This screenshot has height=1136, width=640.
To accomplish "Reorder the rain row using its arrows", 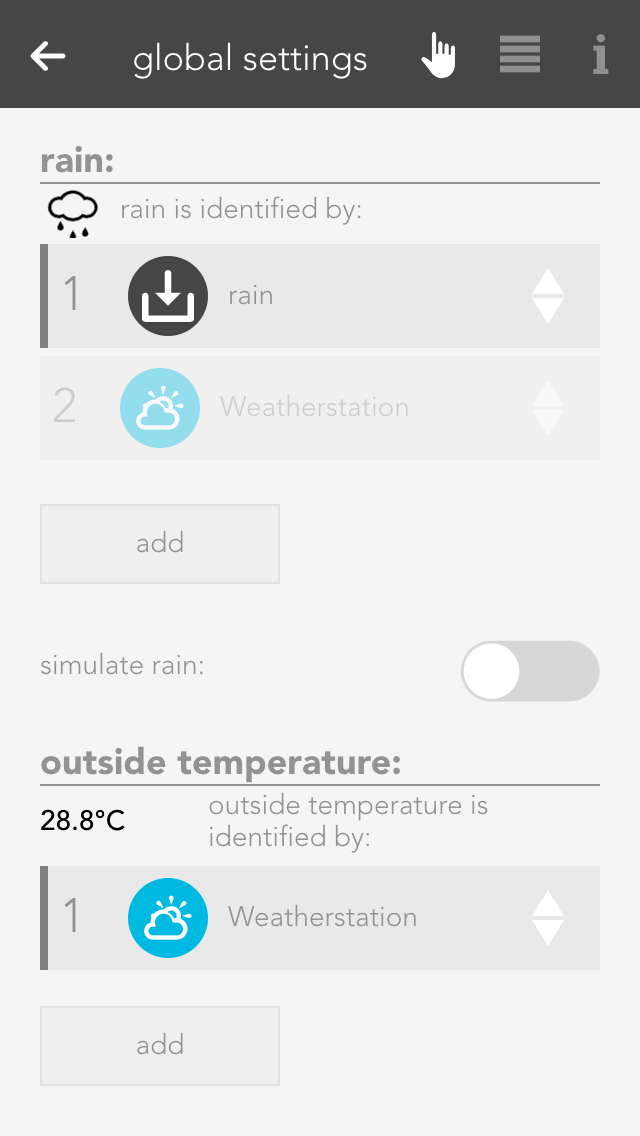I will 547,296.
